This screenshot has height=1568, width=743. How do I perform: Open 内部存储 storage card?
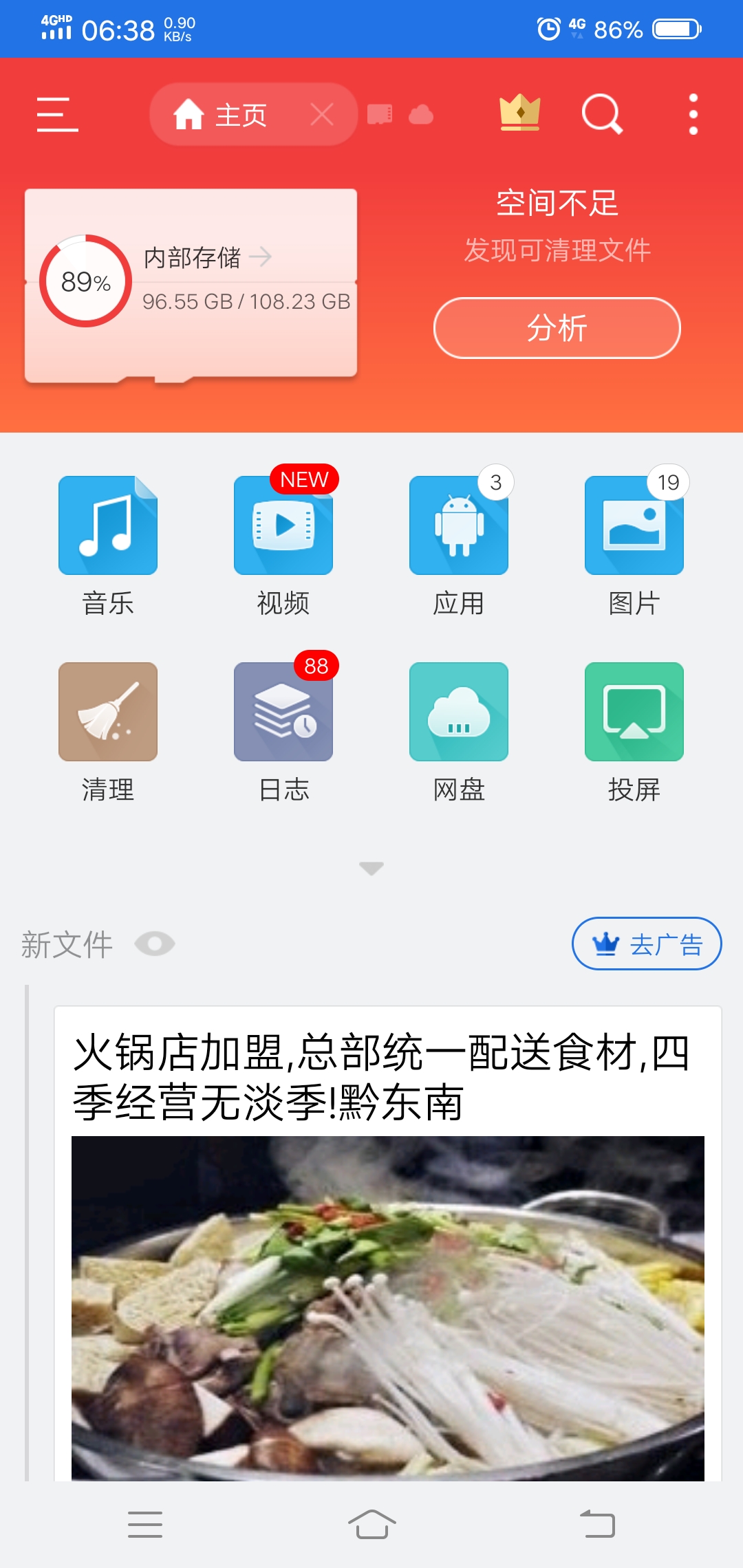tap(191, 282)
